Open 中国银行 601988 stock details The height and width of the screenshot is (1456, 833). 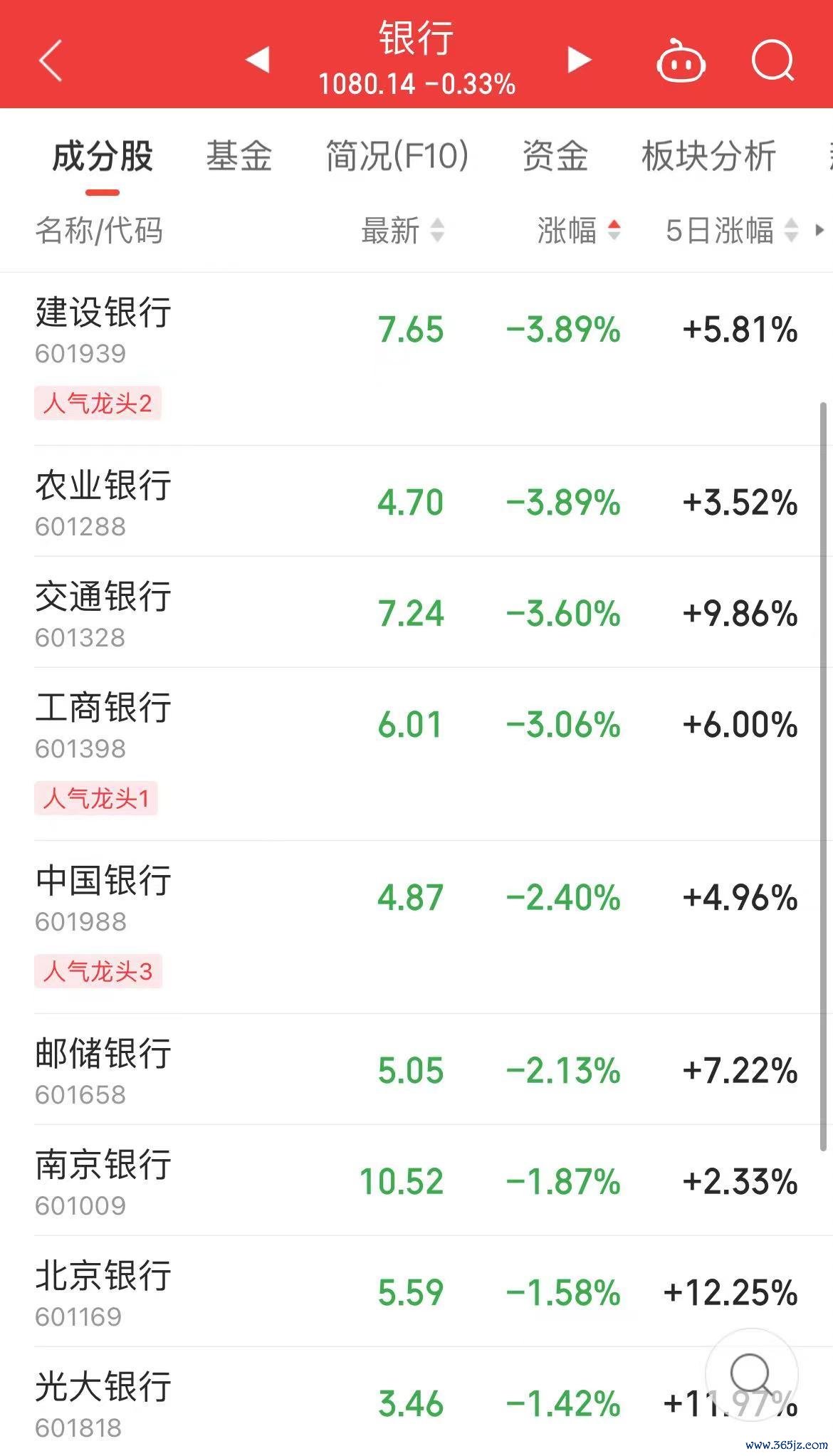(x=103, y=897)
